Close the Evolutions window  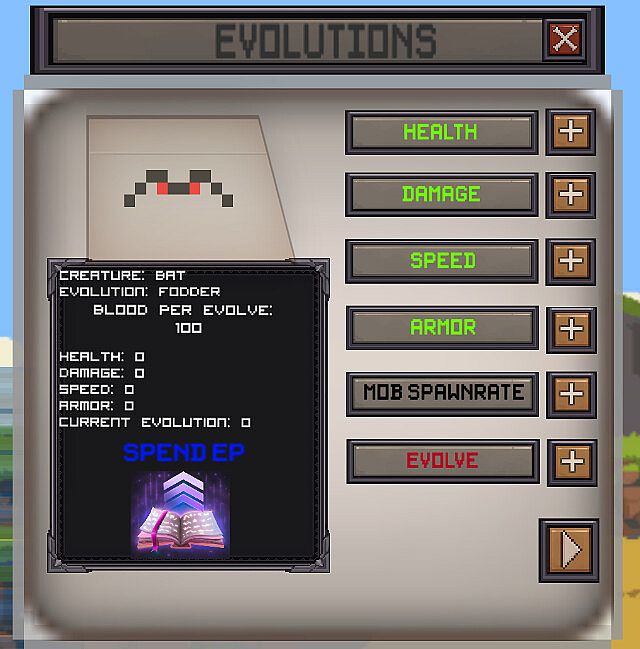[x=565, y=40]
